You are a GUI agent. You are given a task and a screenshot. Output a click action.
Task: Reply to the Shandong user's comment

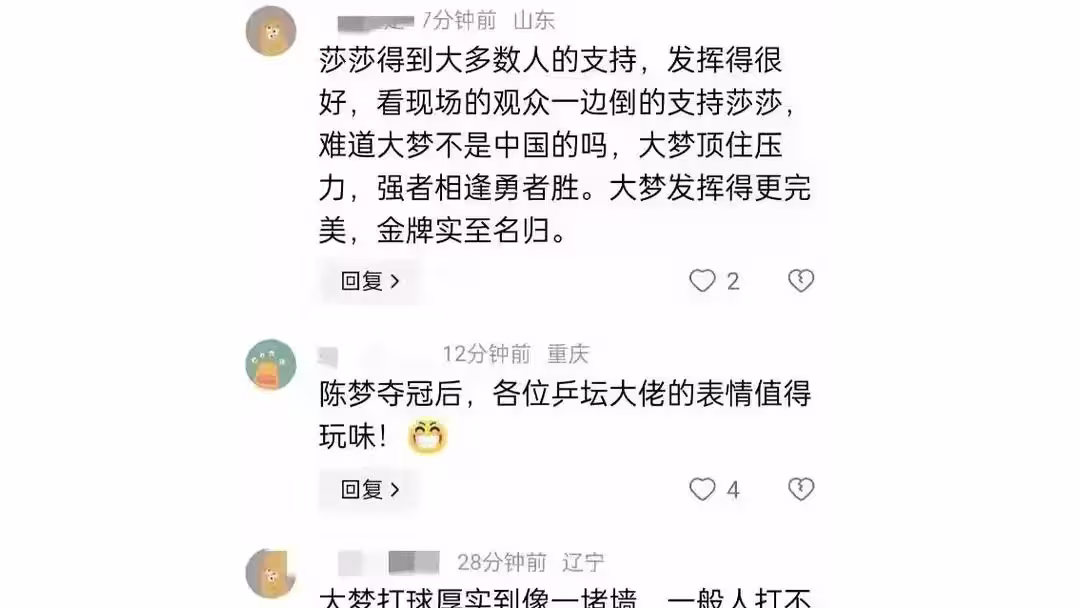(370, 281)
